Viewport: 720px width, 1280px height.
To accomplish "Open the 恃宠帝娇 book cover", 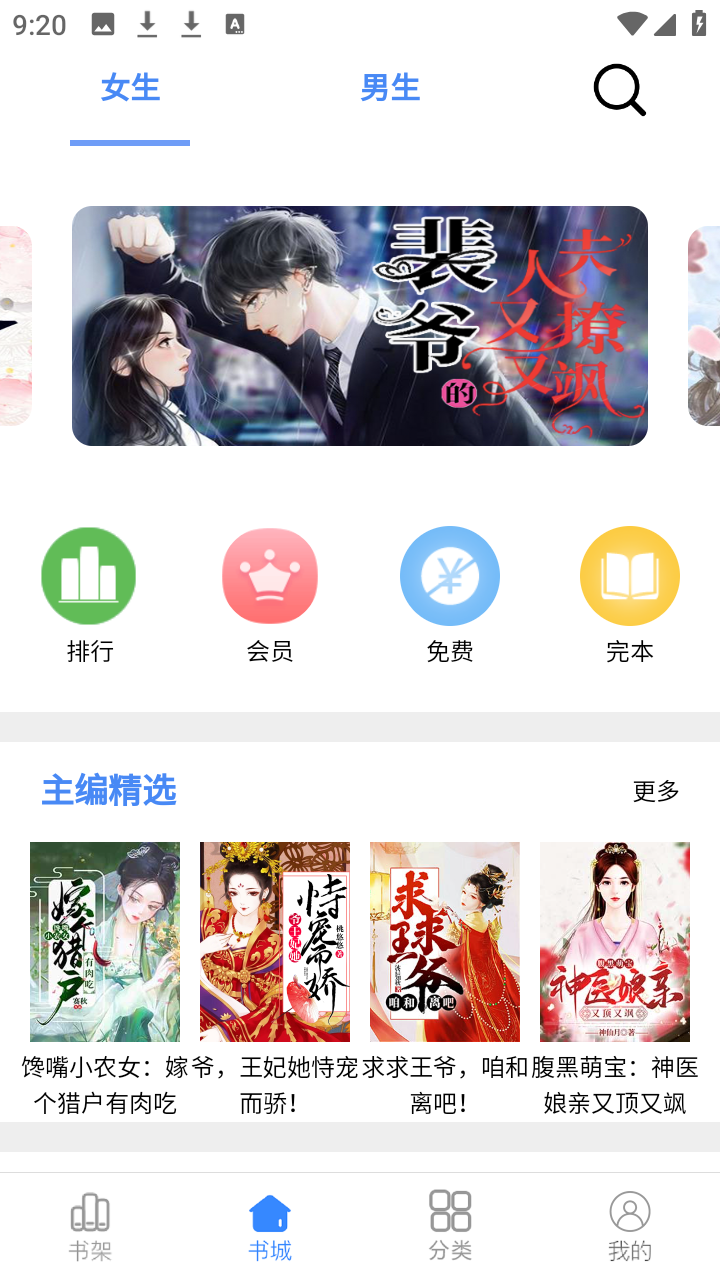I will click(275, 941).
